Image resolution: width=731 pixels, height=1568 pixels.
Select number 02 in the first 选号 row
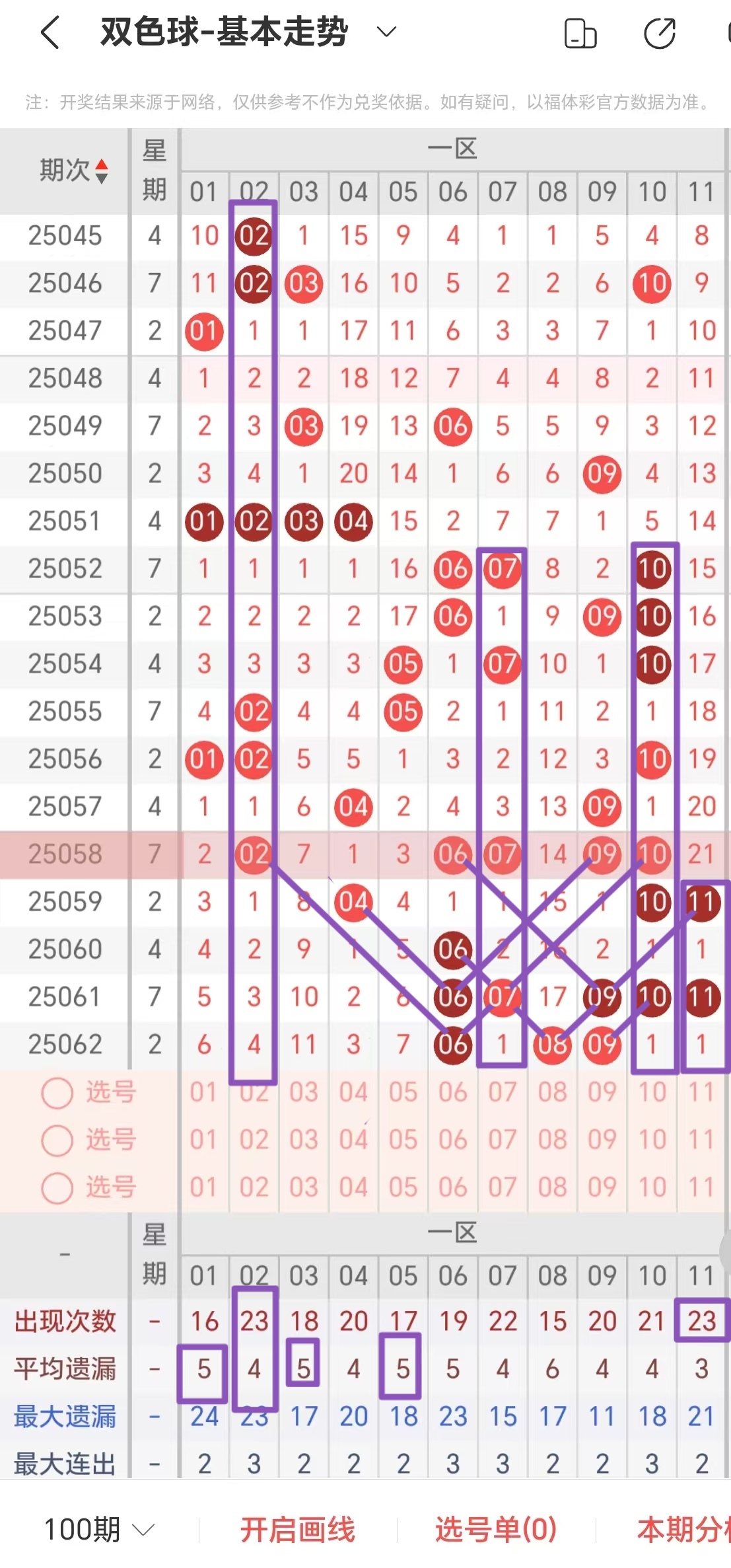[253, 1092]
